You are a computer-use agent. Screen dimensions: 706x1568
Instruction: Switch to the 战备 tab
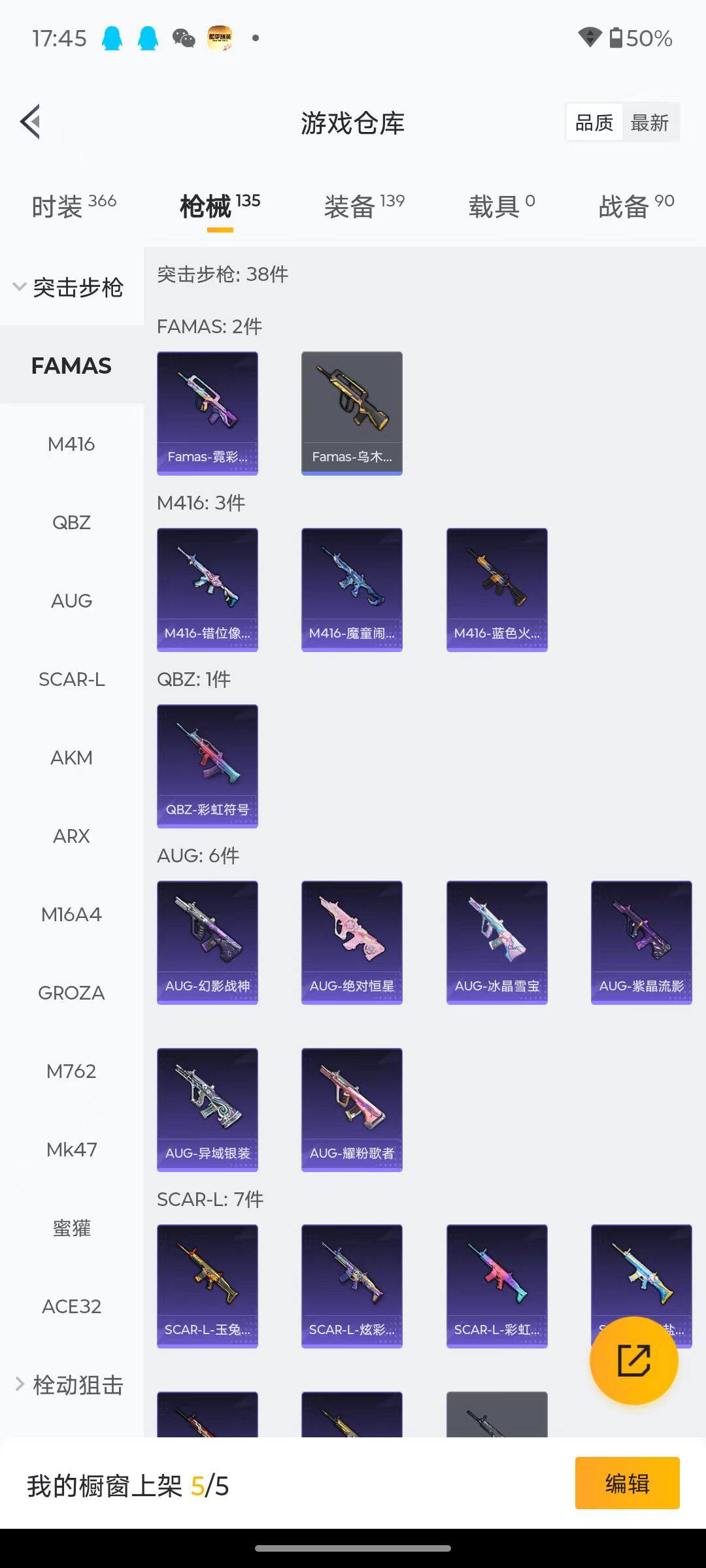click(x=635, y=206)
